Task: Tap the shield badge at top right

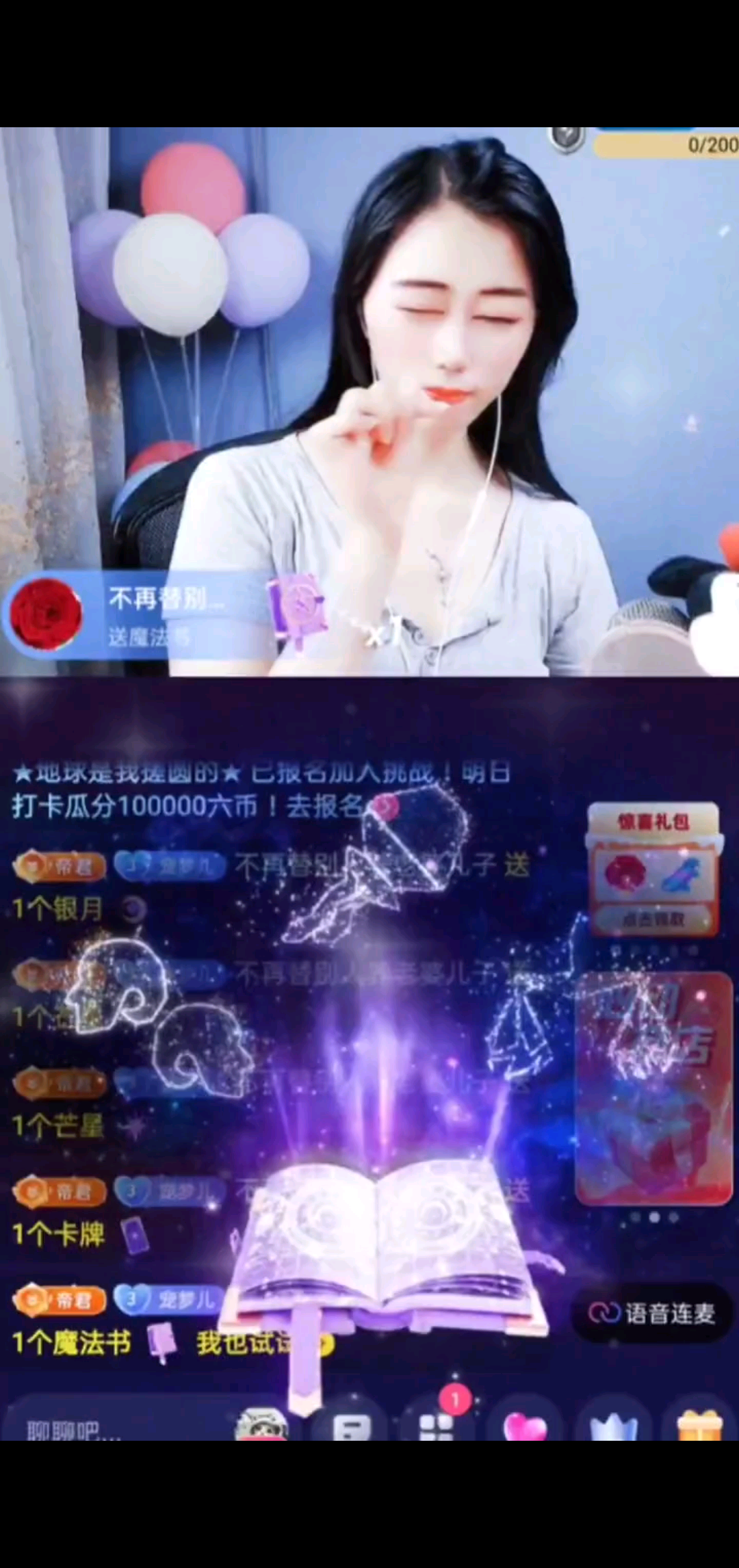Action: tap(567, 140)
